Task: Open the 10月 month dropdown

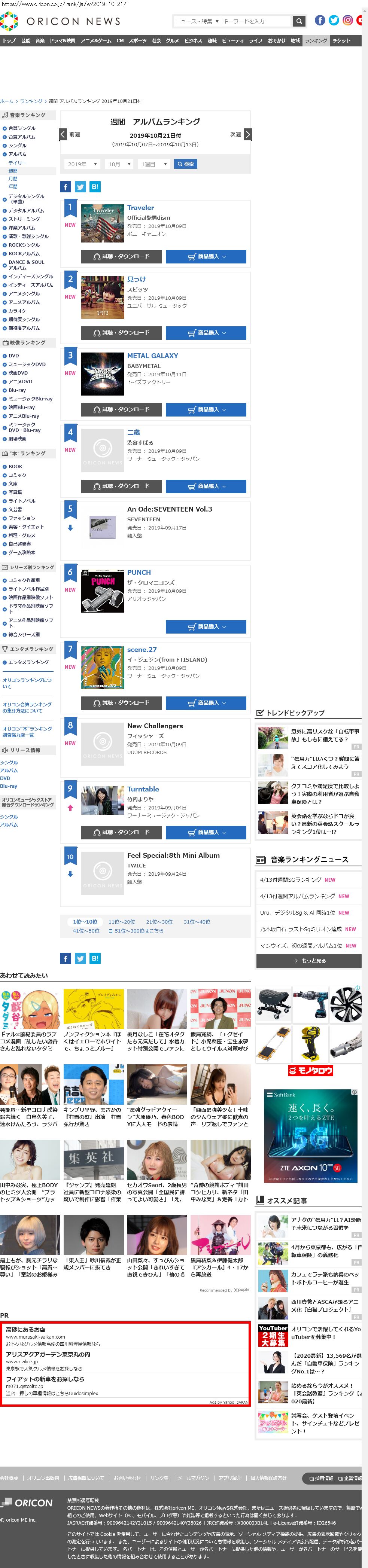Action: (x=119, y=164)
